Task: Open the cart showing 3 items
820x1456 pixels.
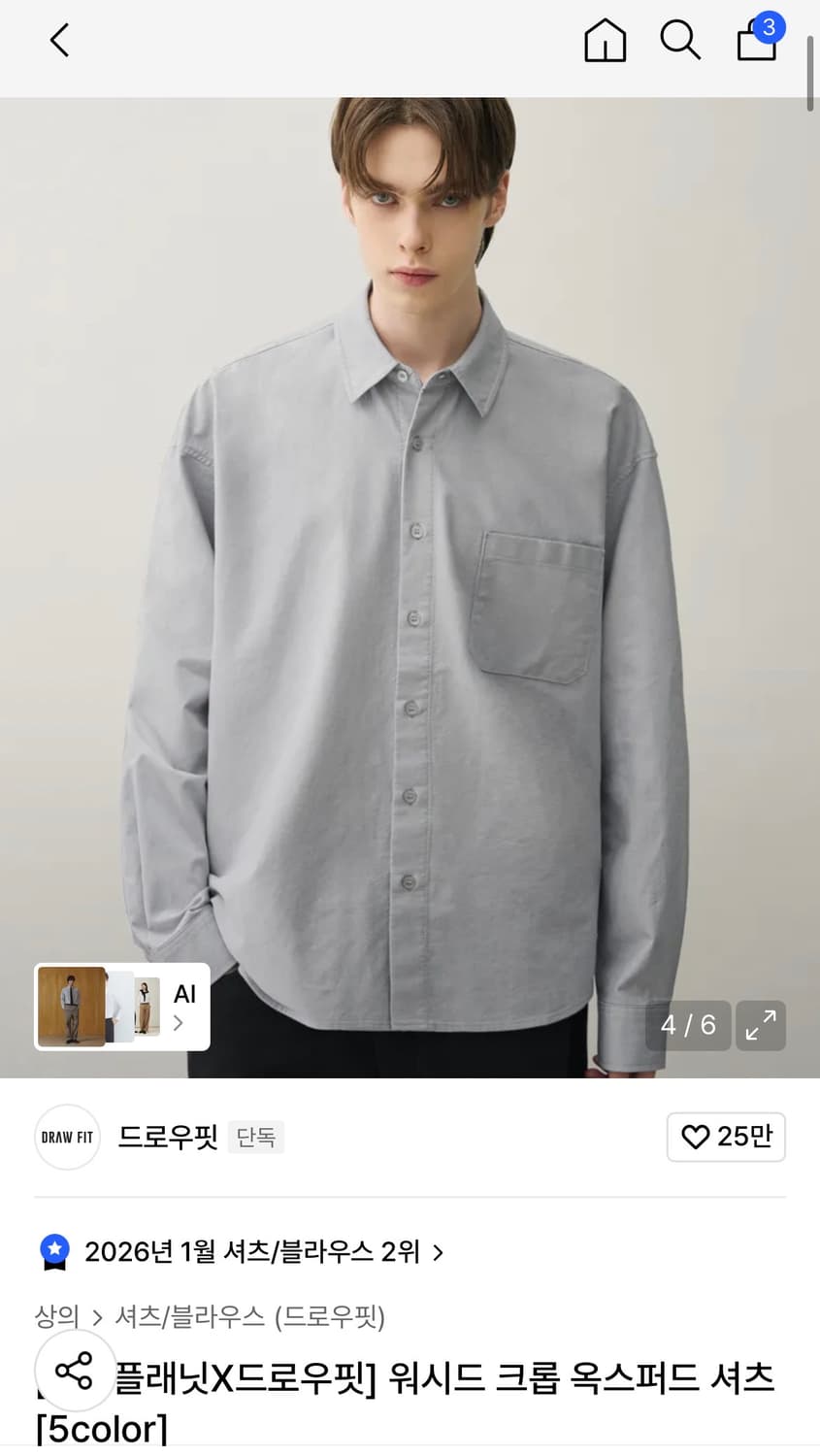Action: (x=756, y=44)
